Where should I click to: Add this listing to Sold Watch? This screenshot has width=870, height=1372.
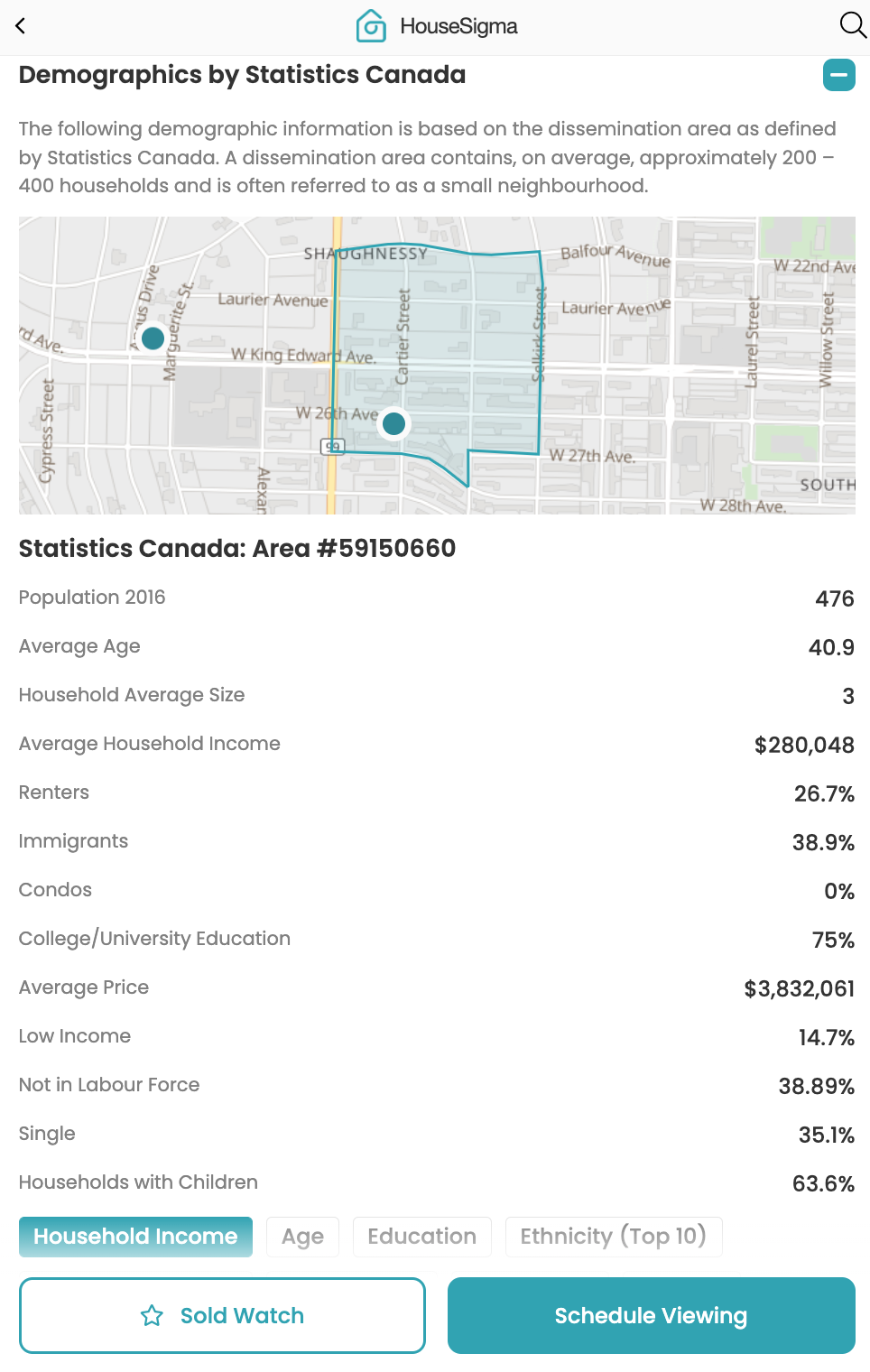pyautogui.click(x=222, y=1315)
